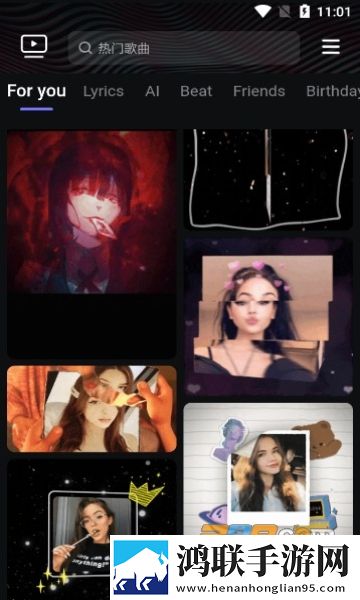Go to the Beat tab
Image resolution: width=360 pixels, height=600 pixels.
(196, 91)
